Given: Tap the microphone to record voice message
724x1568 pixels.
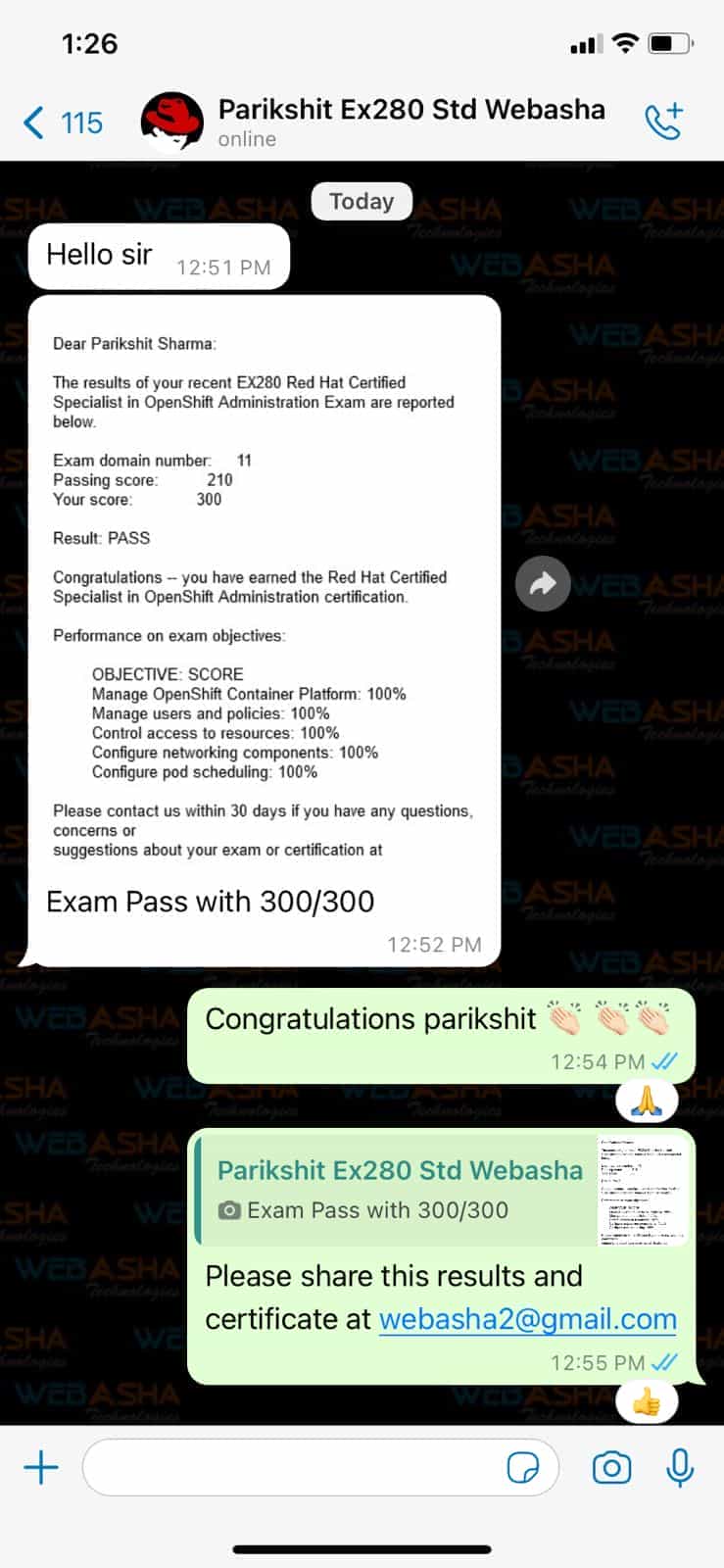Looking at the screenshot, I should click(x=680, y=1467).
